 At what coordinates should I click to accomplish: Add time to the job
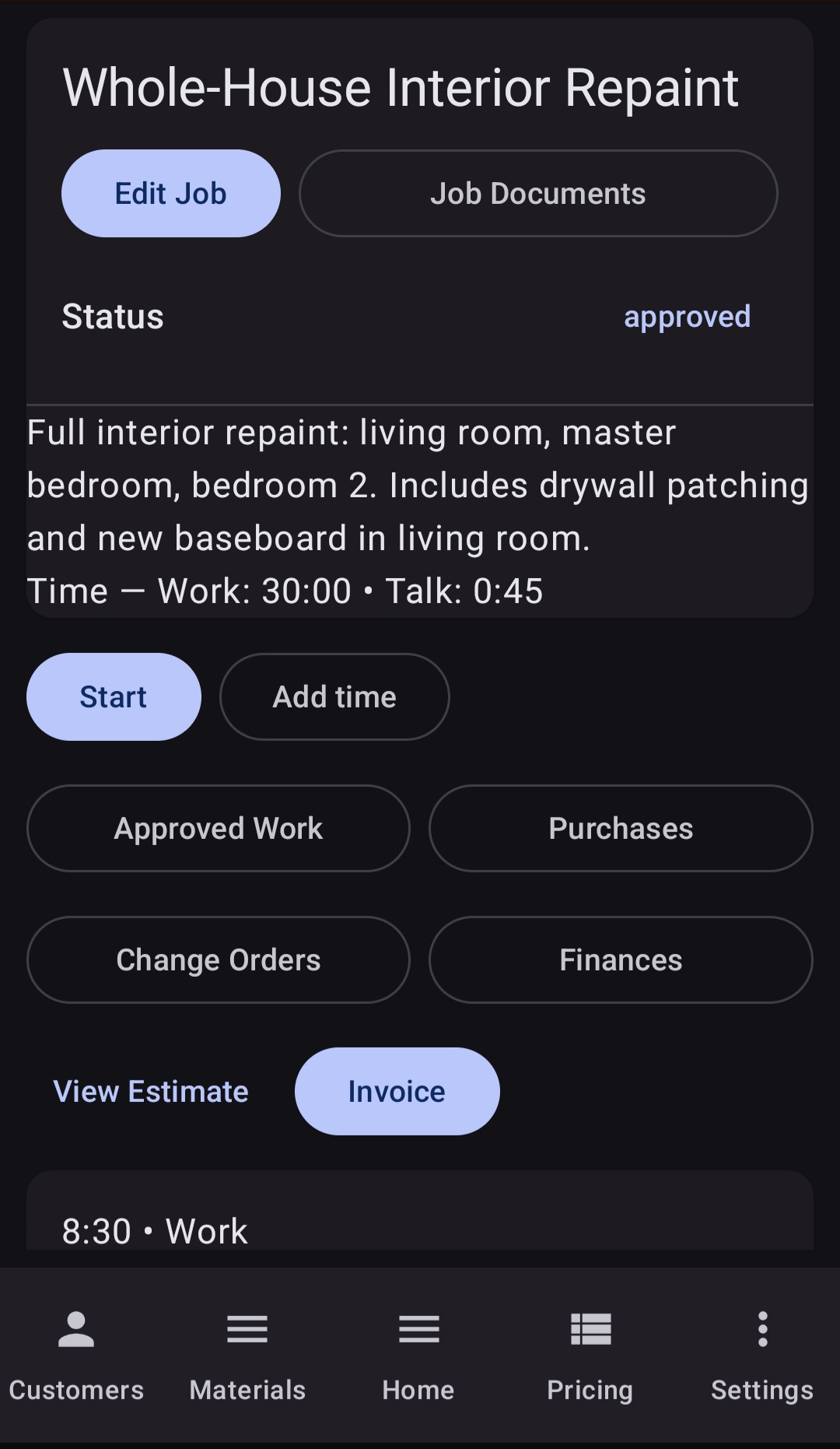tap(334, 696)
